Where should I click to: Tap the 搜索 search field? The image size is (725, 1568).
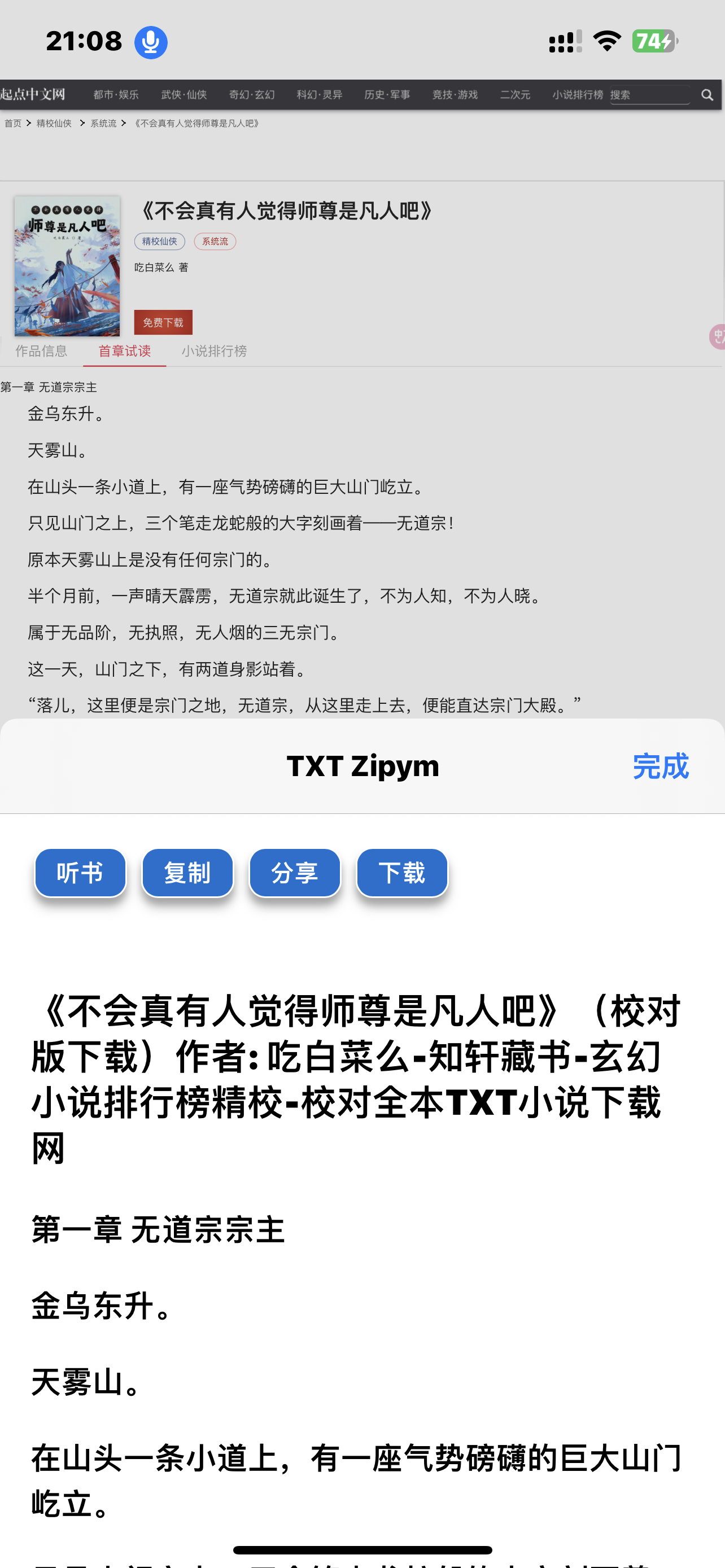(649, 95)
